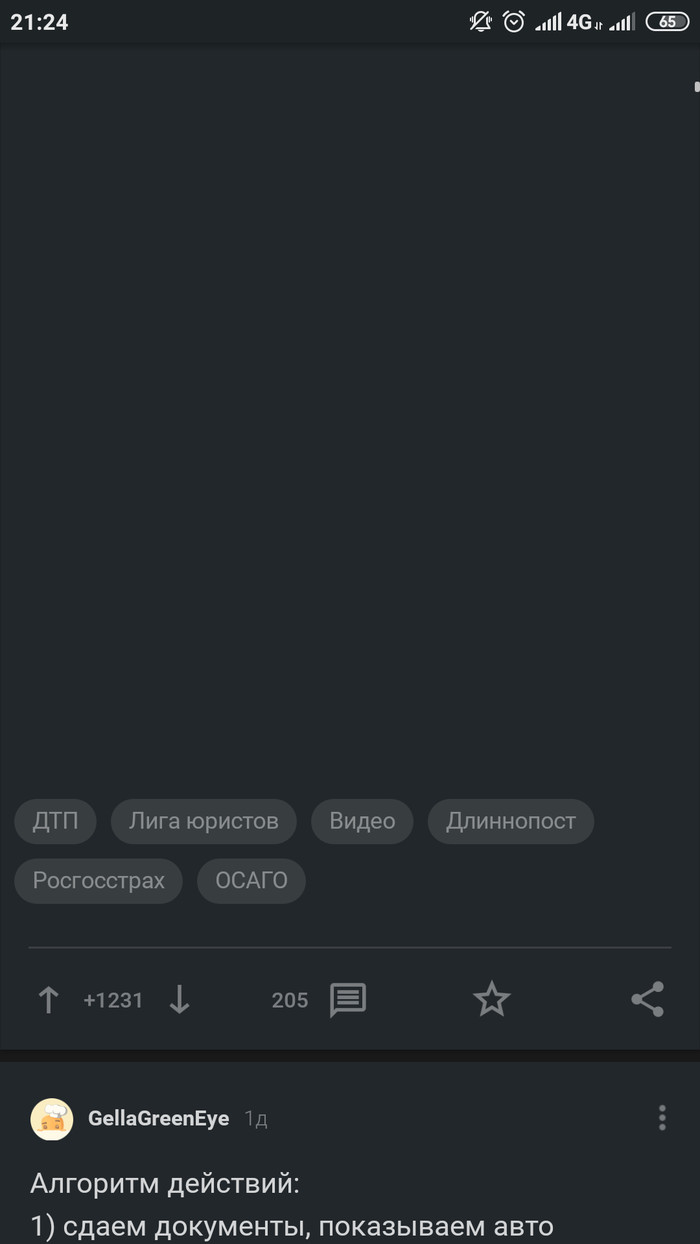Save the post to favorites
The height and width of the screenshot is (1244, 700).
tap(491, 1000)
